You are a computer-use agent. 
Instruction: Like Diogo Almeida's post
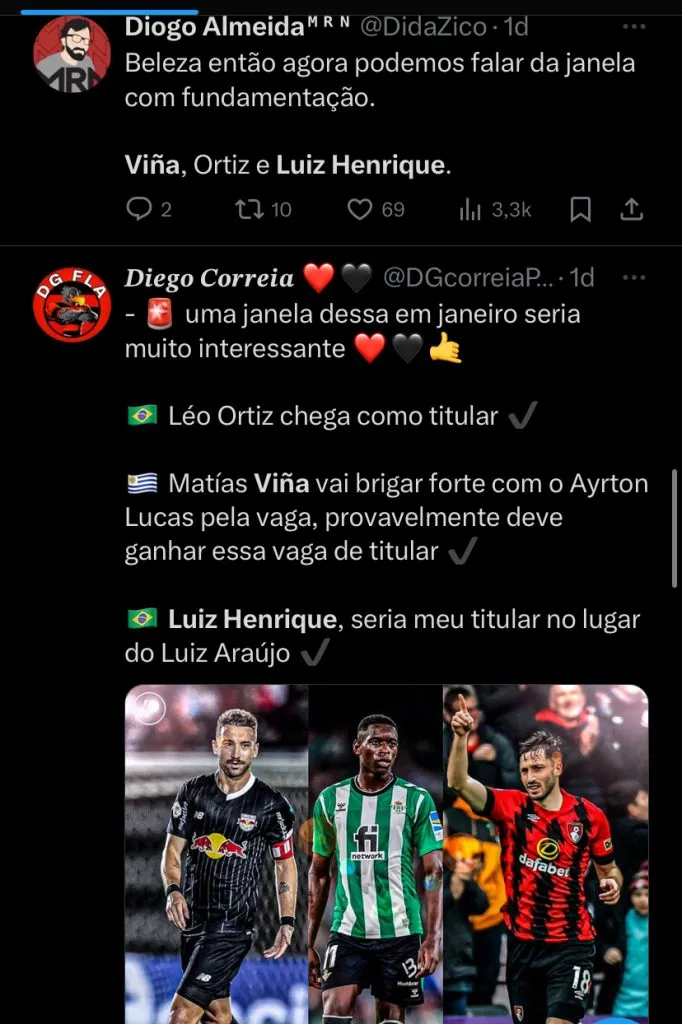tap(360, 209)
